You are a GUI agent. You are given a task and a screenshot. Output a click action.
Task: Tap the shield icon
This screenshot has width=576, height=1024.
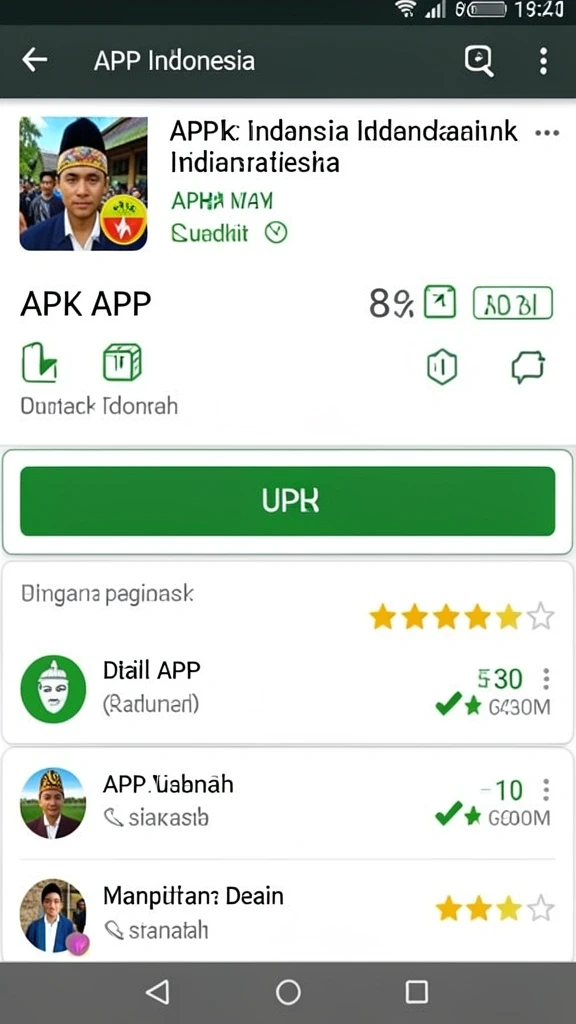[442, 367]
